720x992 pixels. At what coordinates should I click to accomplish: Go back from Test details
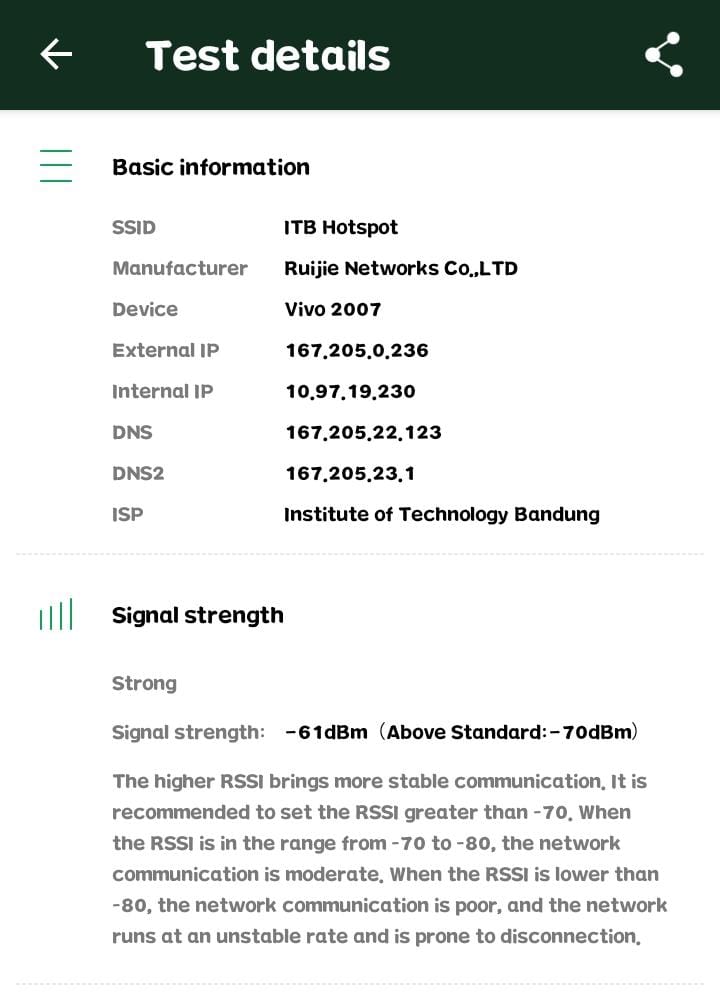[56, 54]
